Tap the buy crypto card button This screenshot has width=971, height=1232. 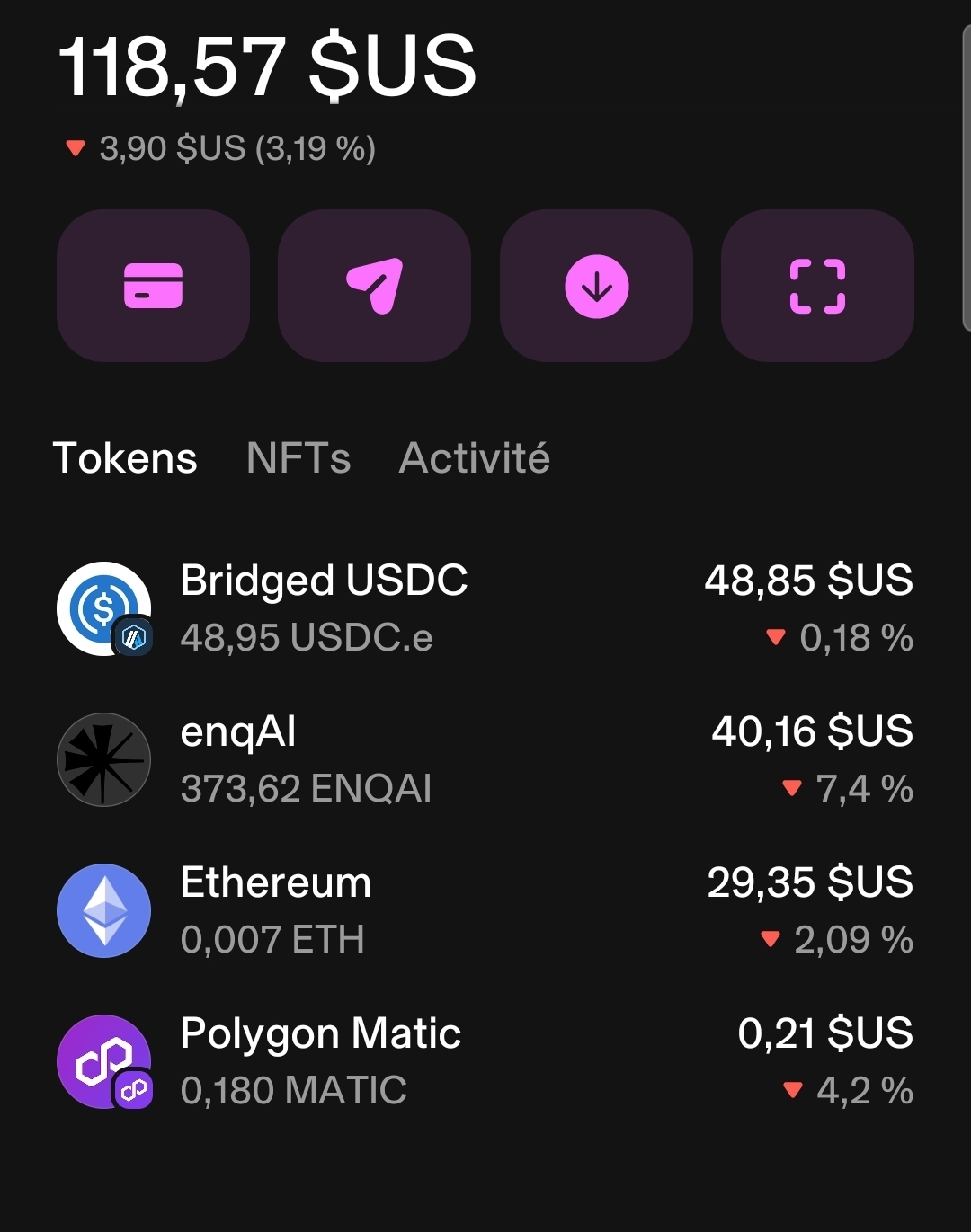153,286
